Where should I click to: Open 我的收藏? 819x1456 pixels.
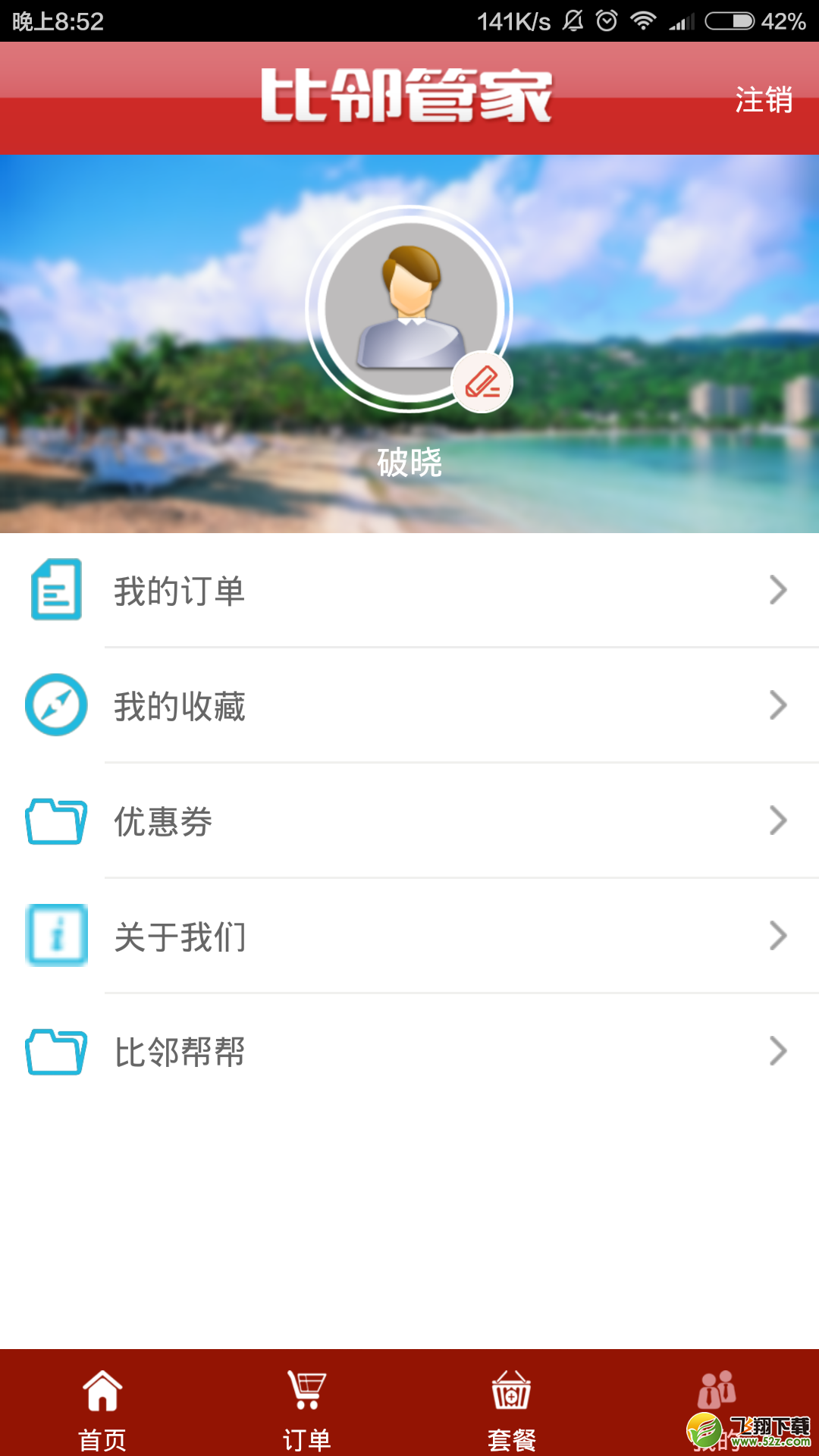[409, 705]
